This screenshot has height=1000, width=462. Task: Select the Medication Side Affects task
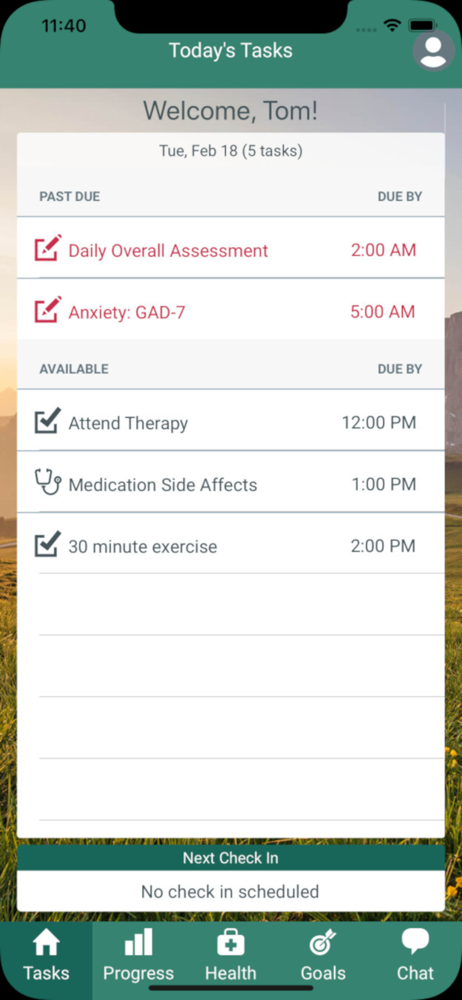click(230, 483)
